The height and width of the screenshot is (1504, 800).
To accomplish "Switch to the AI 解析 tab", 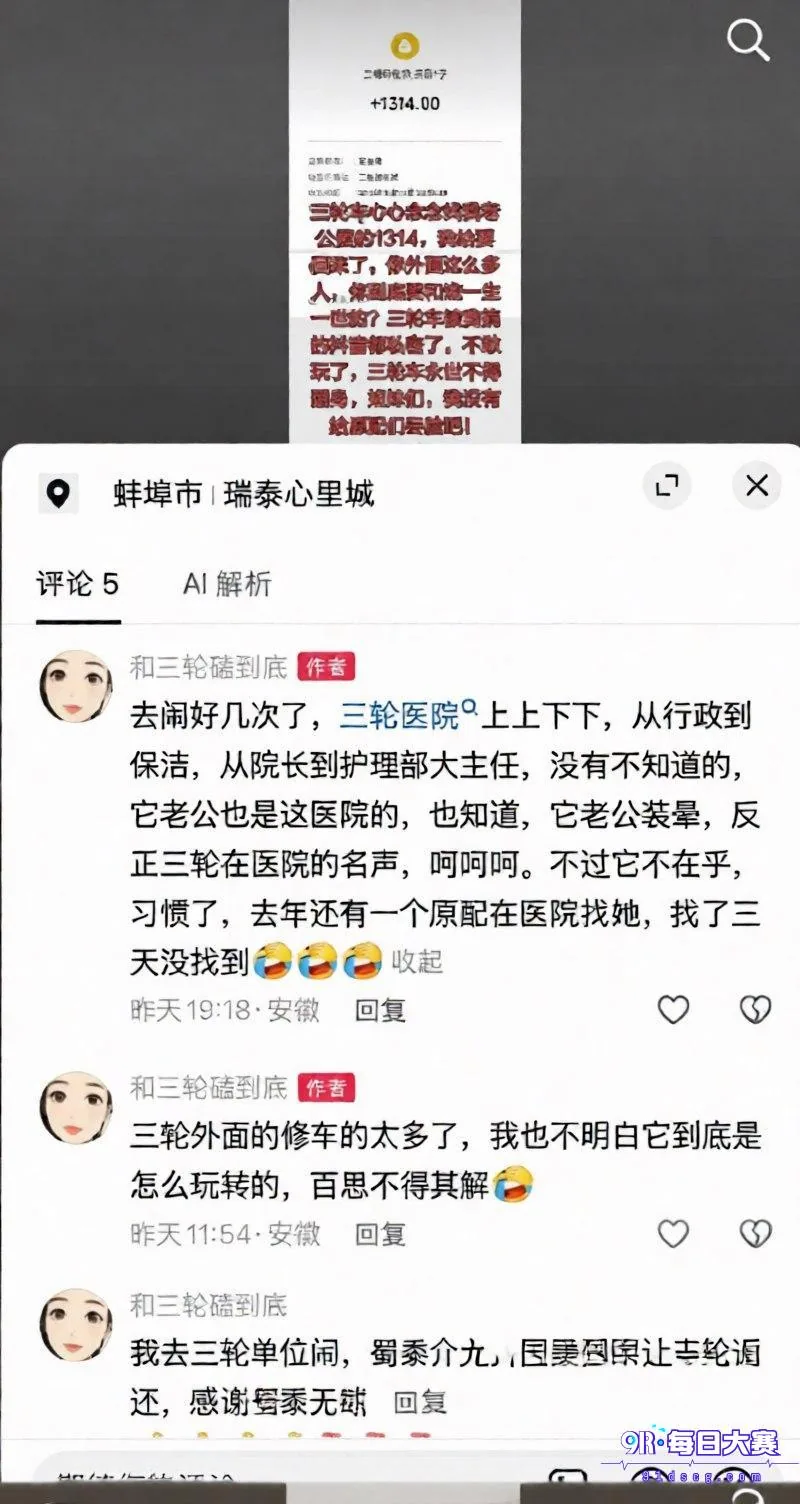I will [x=227, y=584].
